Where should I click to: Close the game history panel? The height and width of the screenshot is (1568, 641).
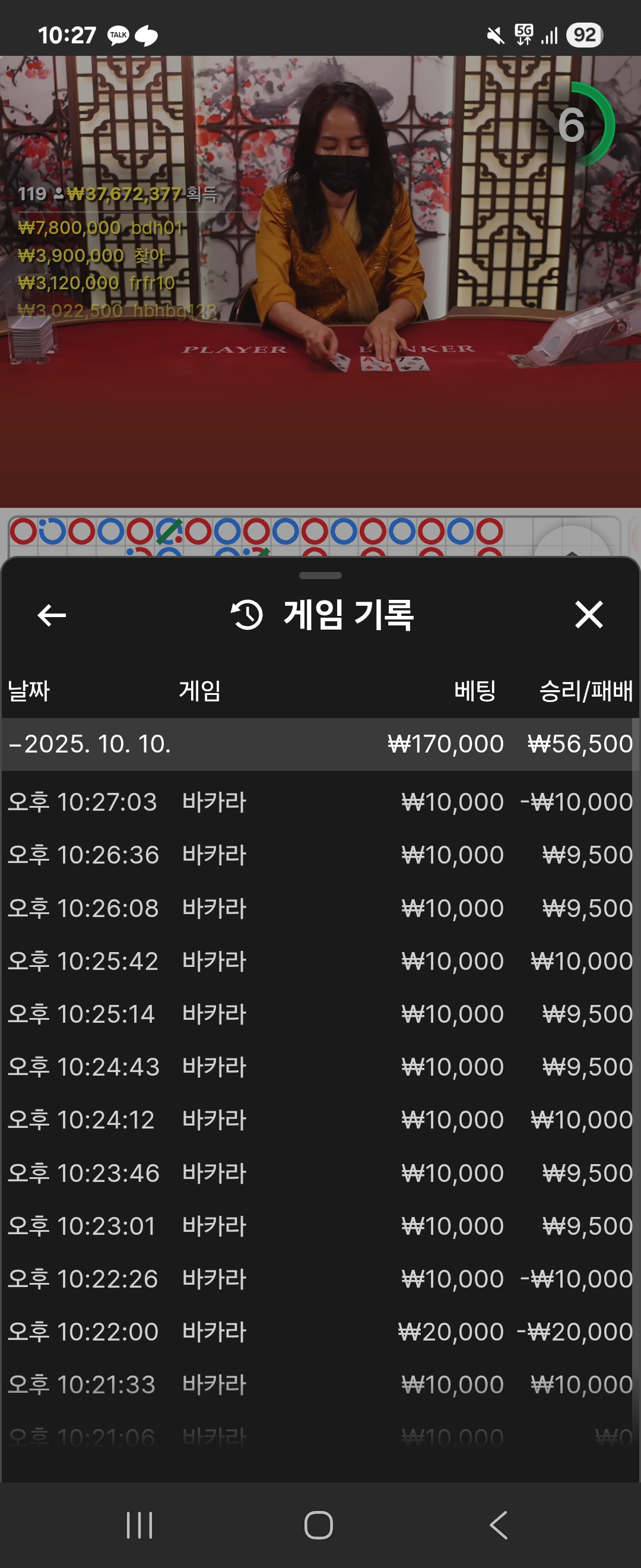click(589, 615)
